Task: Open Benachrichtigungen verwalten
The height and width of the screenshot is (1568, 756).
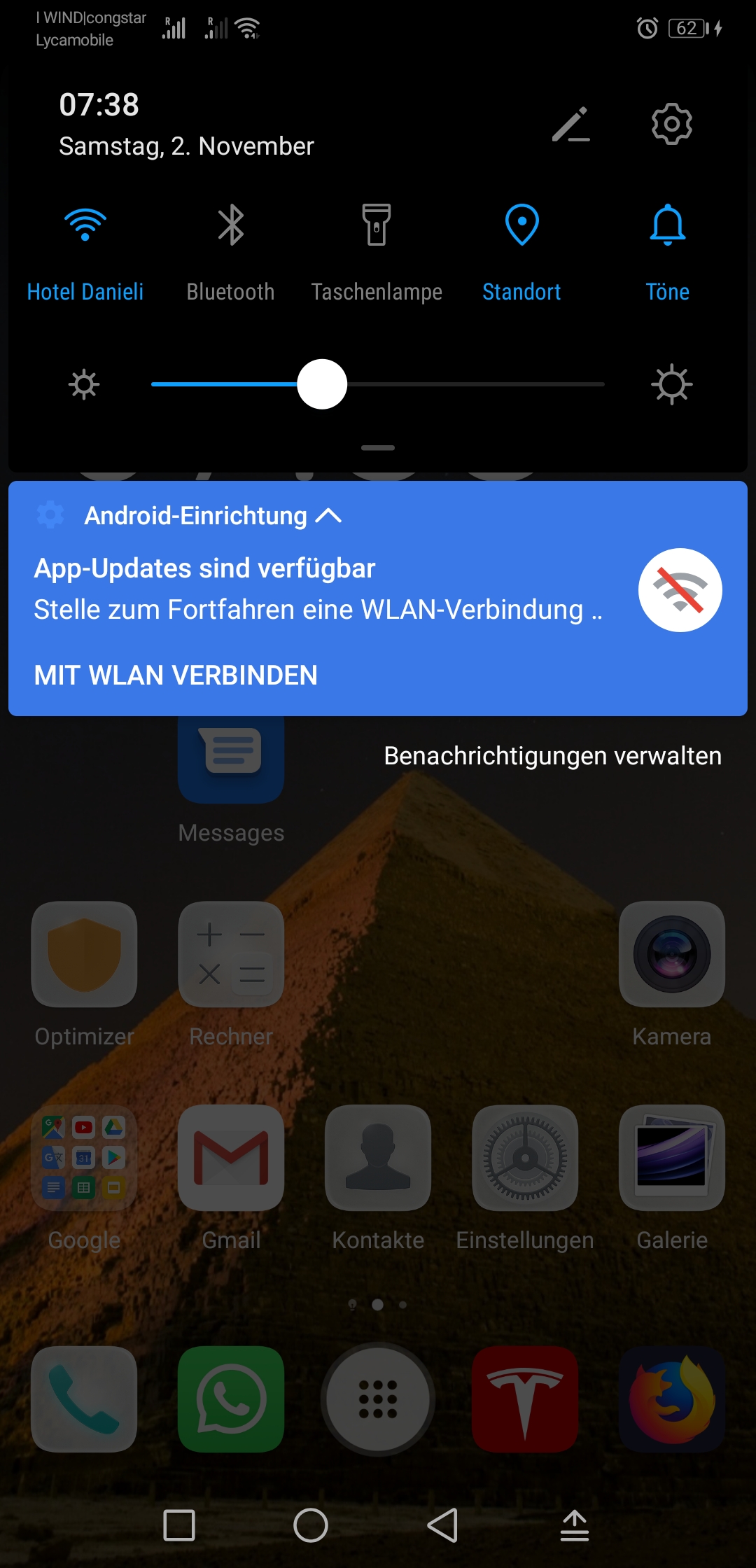Action: point(552,756)
